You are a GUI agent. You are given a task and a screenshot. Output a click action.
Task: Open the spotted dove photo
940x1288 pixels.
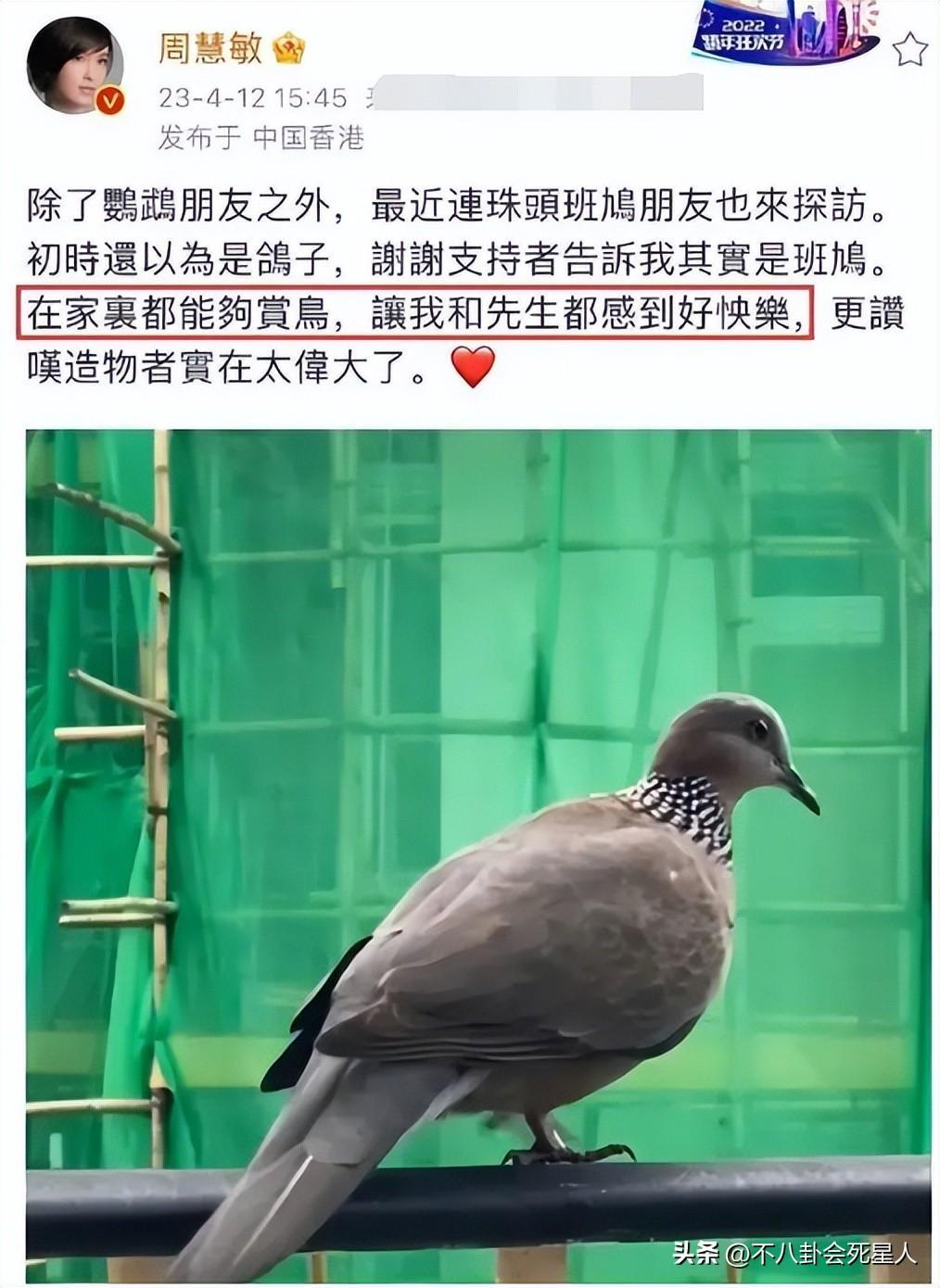[477, 852]
